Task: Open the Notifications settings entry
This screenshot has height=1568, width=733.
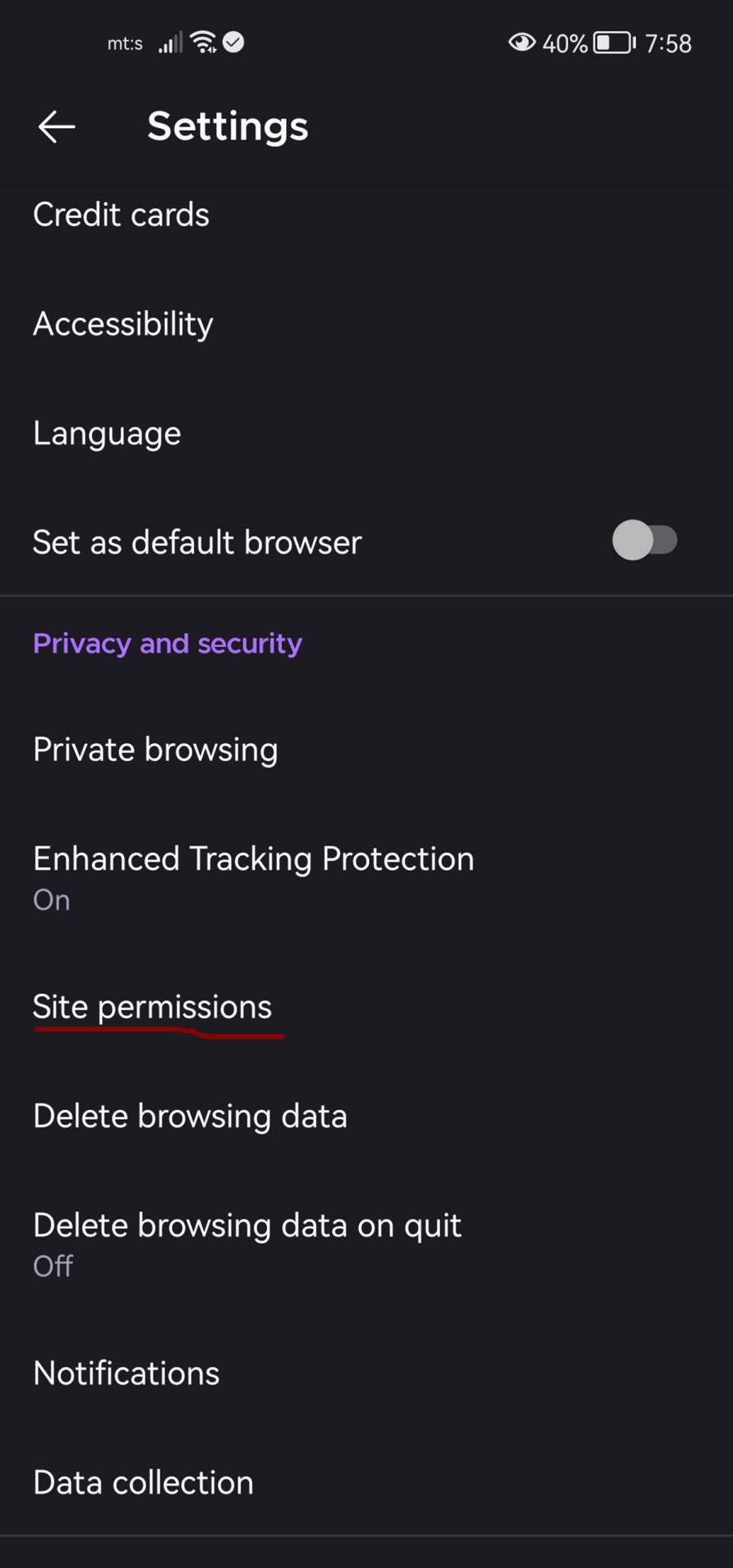Action: coord(126,1373)
